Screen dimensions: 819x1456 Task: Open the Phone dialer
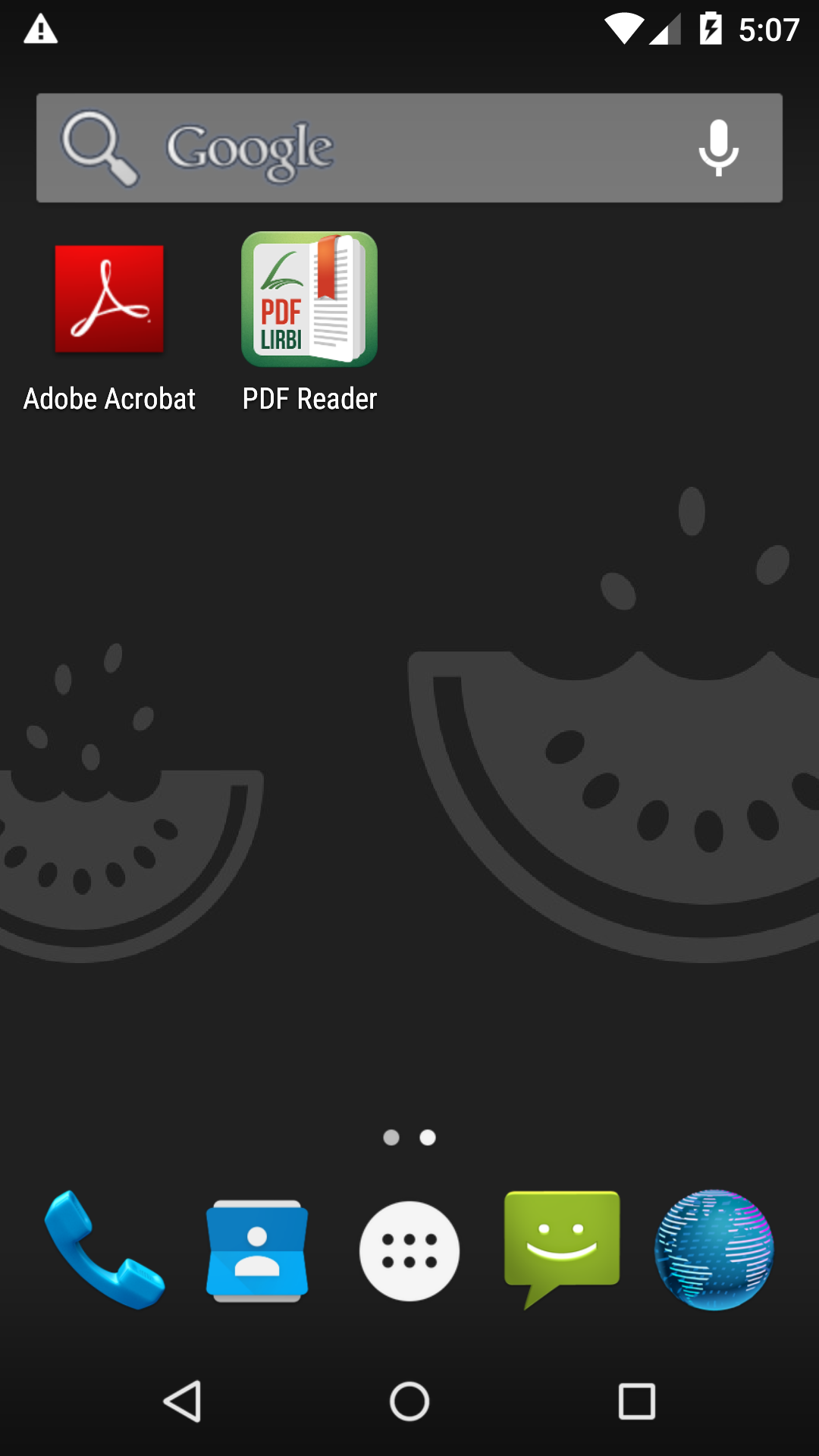coord(105,1250)
